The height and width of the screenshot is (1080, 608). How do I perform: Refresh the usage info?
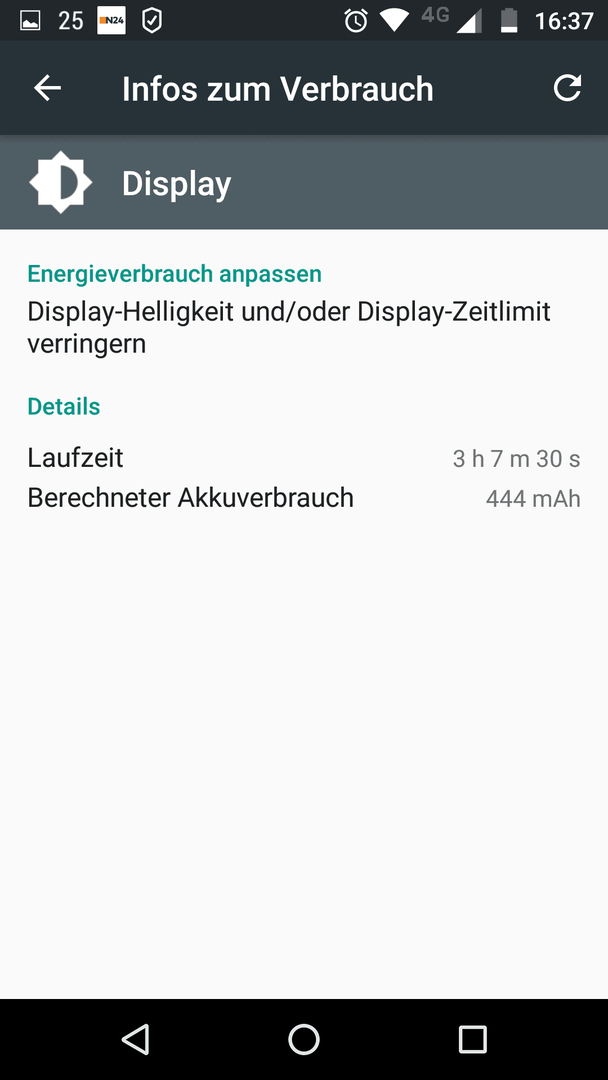pyautogui.click(x=567, y=88)
